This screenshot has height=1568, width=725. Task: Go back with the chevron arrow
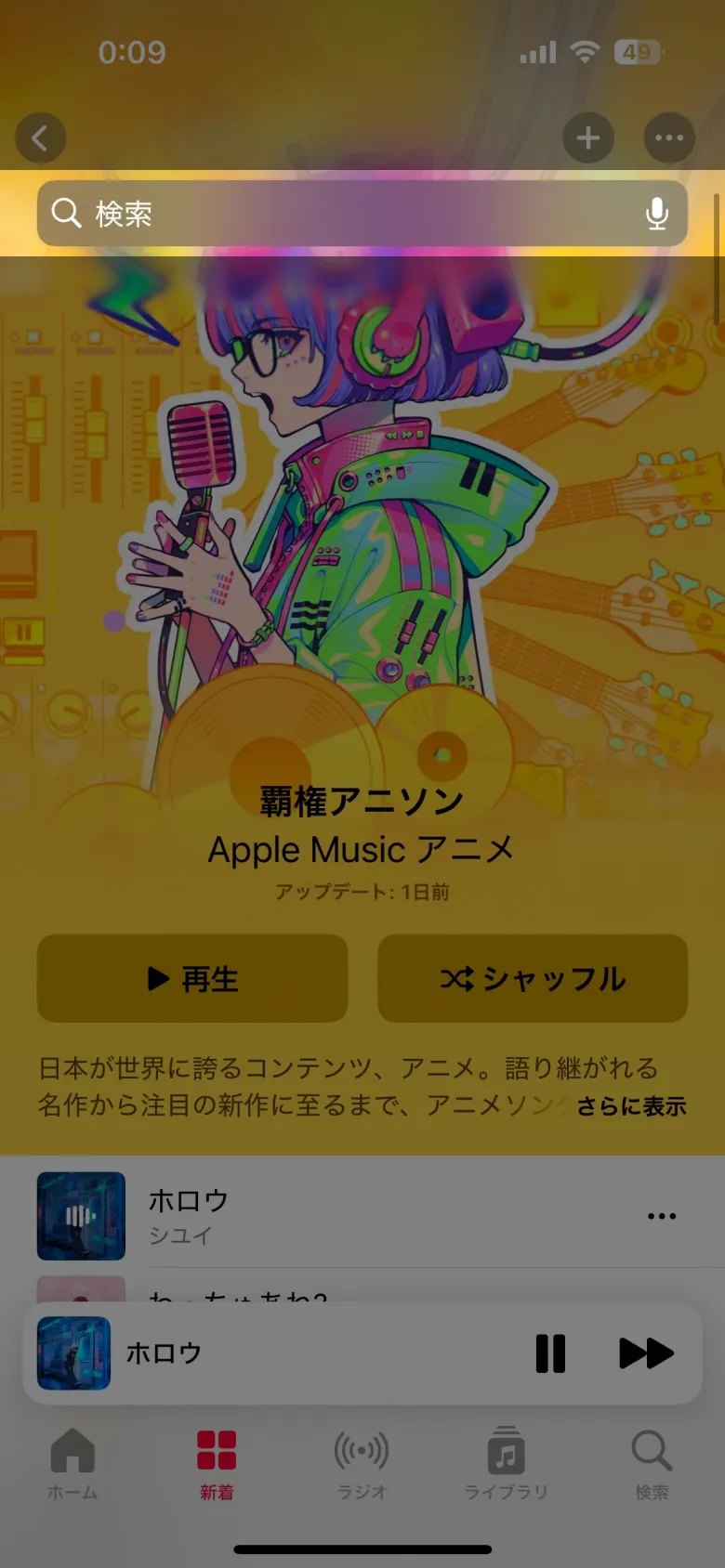click(41, 137)
